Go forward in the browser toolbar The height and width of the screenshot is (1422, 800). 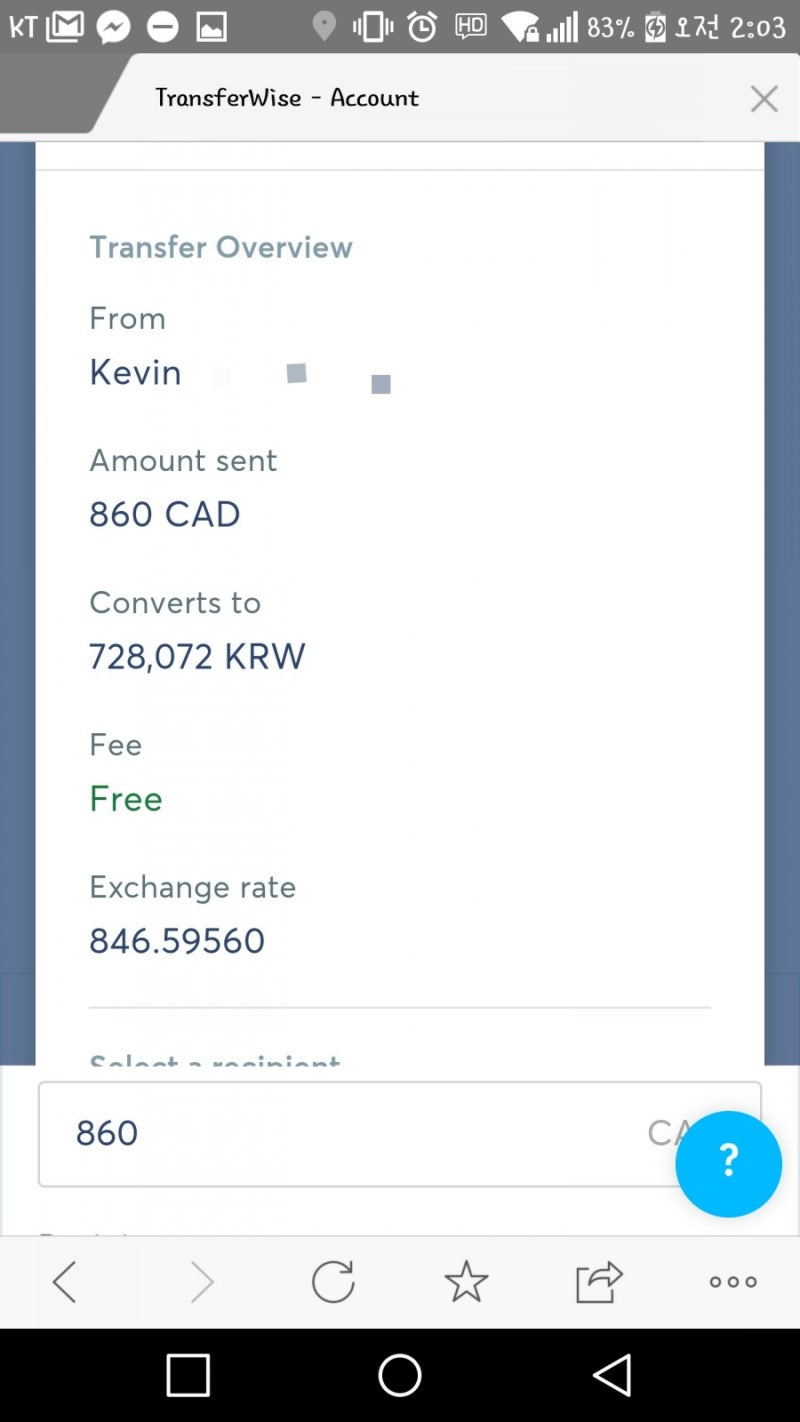pos(201,1281)
